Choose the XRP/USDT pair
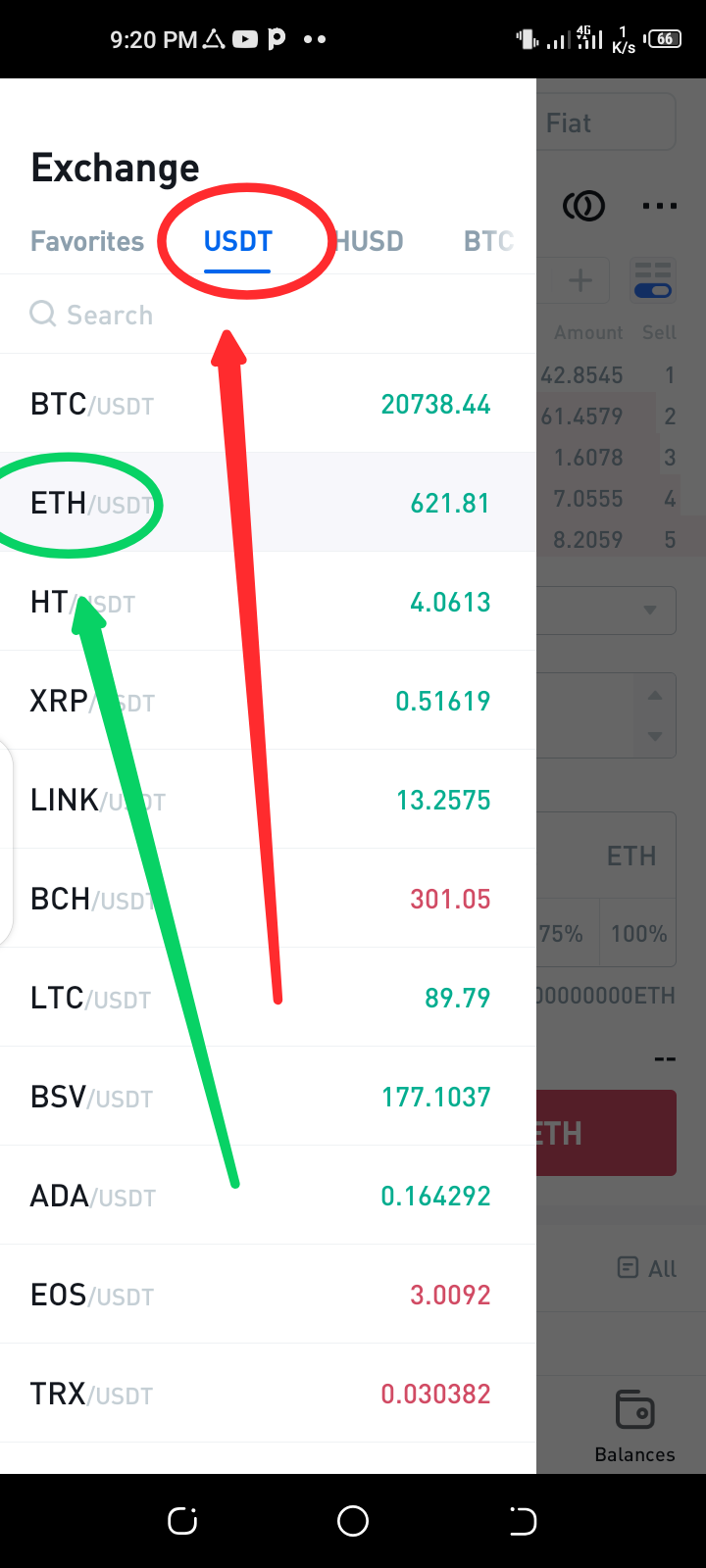 [268, 701]
